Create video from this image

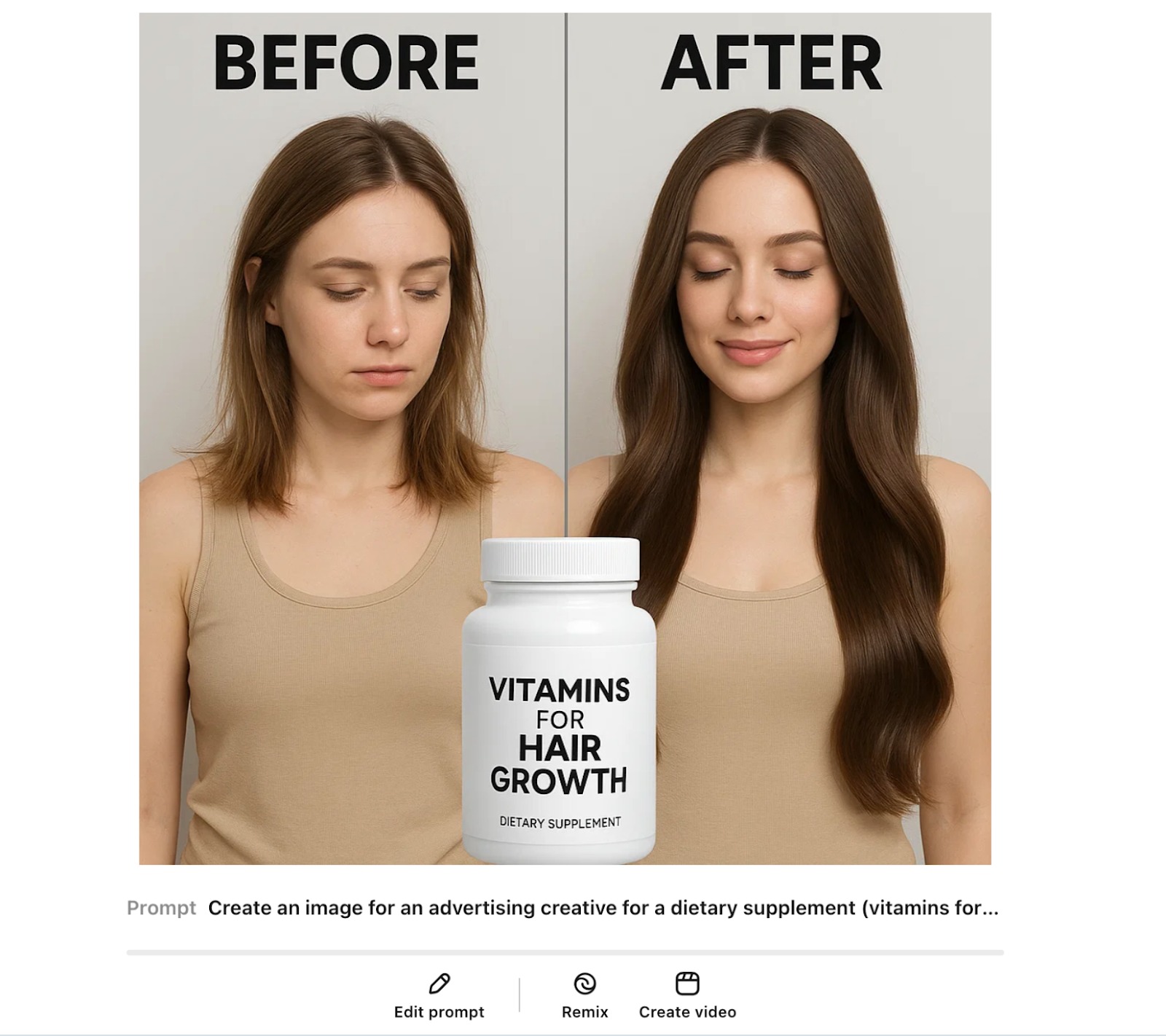(687, 995)
